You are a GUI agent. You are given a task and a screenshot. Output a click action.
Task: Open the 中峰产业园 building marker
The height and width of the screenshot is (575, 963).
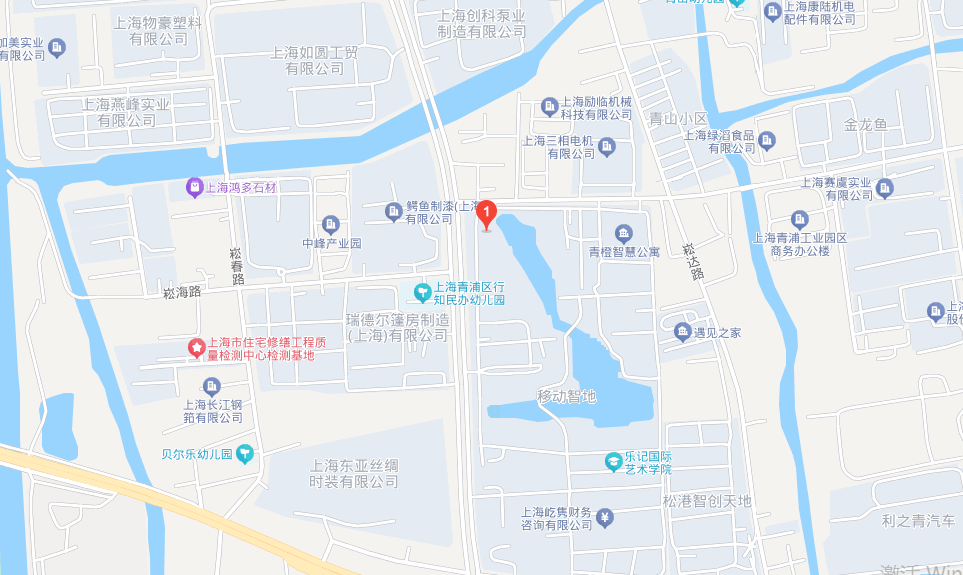pyautogui.click(x=331, y=224)
